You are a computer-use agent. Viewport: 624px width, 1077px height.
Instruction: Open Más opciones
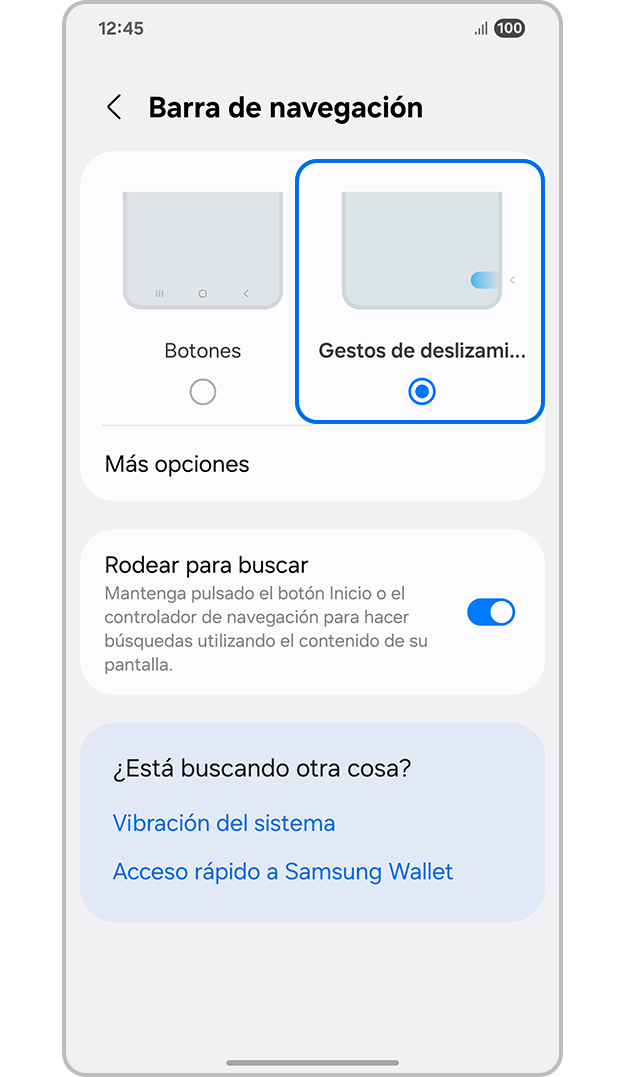point(177,464)
